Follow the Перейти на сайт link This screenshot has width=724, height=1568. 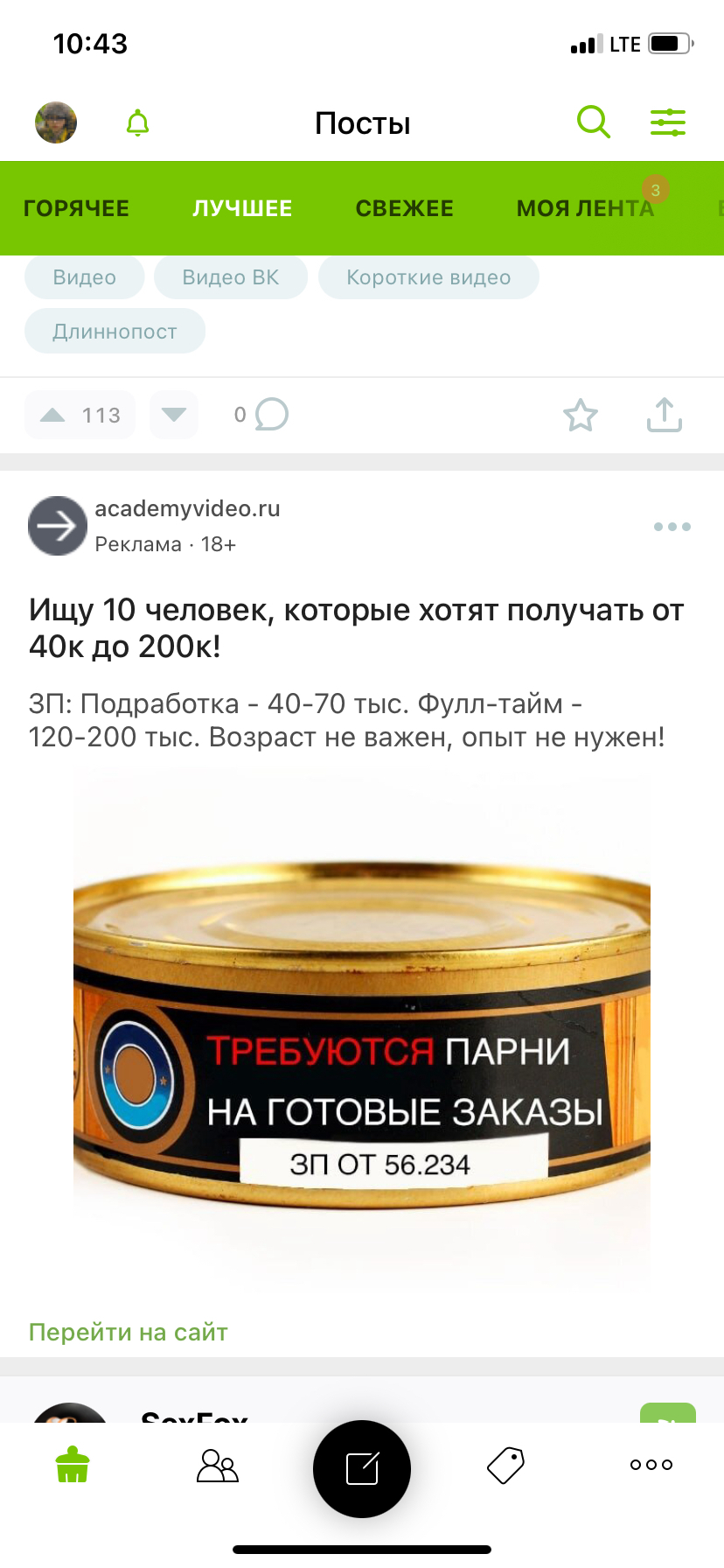(x=129, y=1332)
